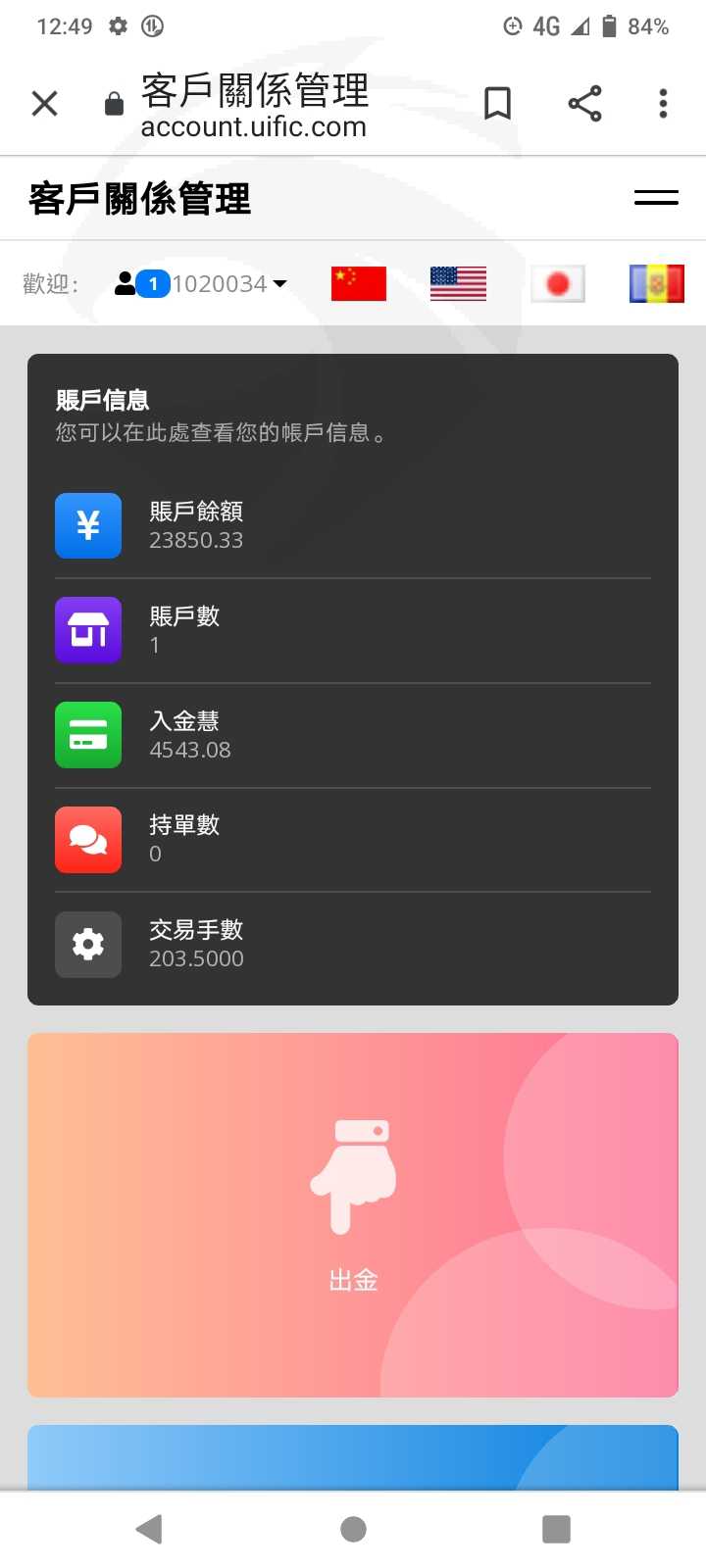Share this page
This screenshot has height=1568, width=706.
584,103
